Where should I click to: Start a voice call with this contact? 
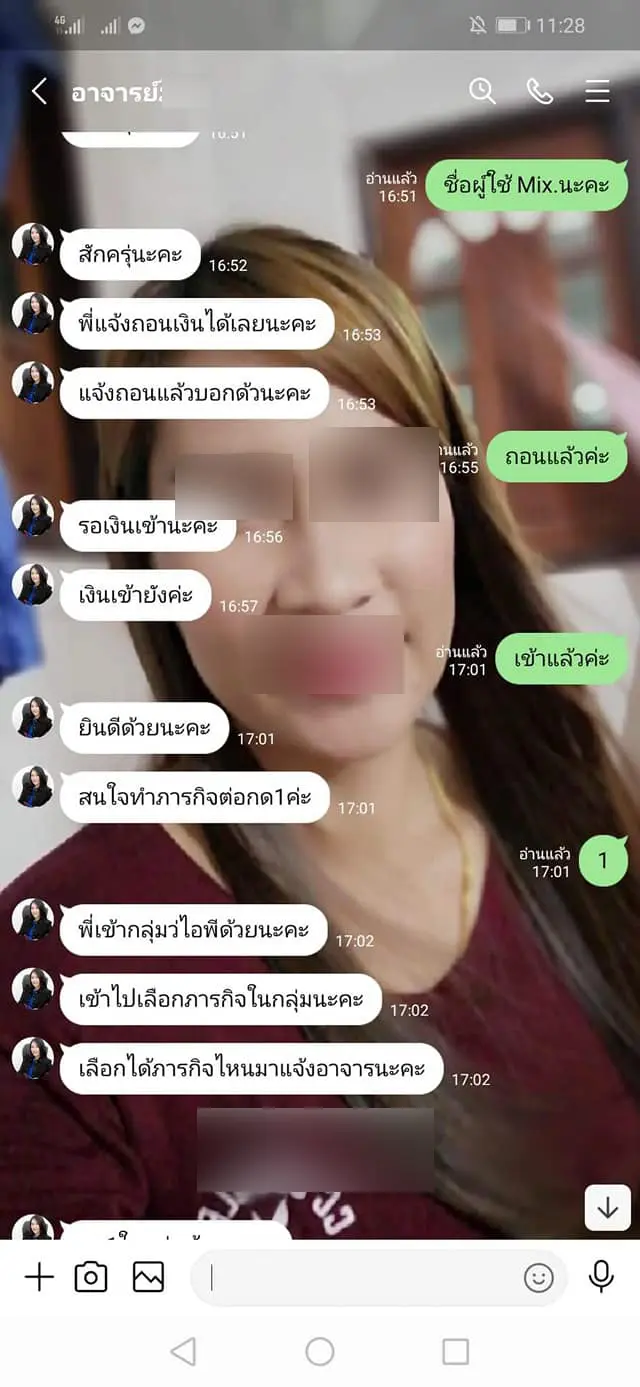(540, 92)
